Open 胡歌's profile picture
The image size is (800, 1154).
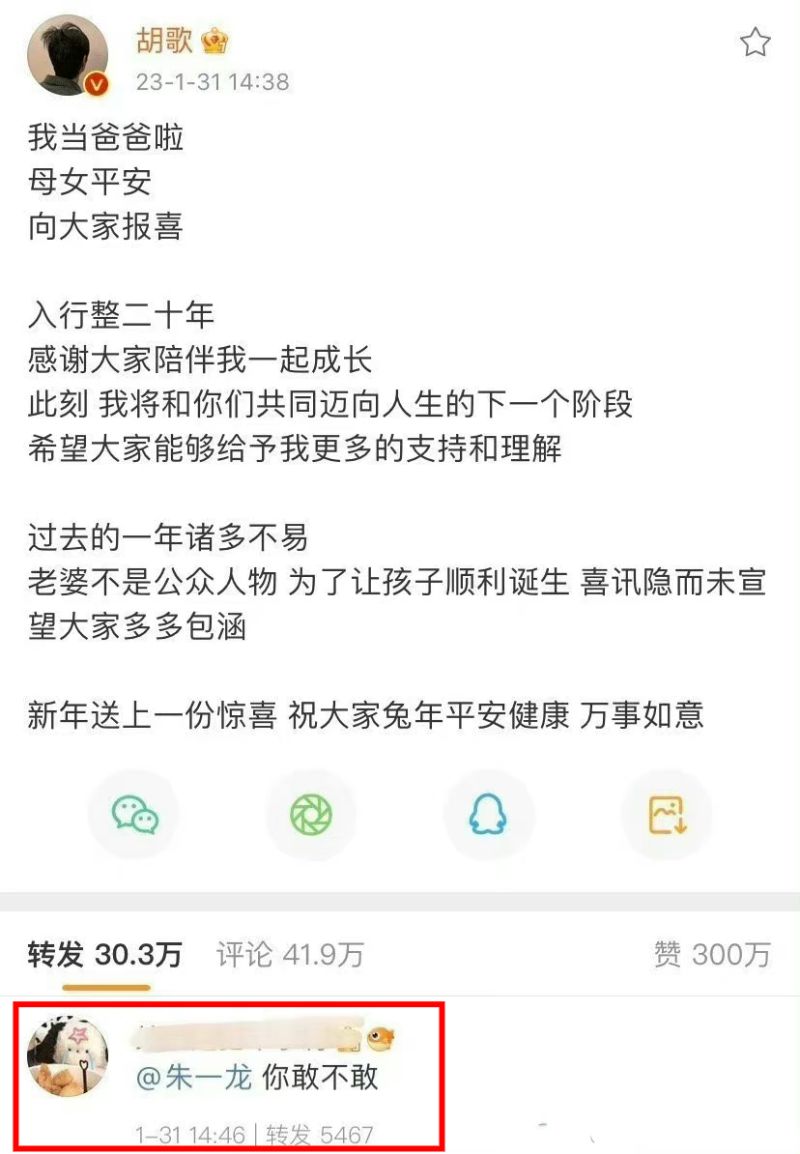click(x=68, y=57)
